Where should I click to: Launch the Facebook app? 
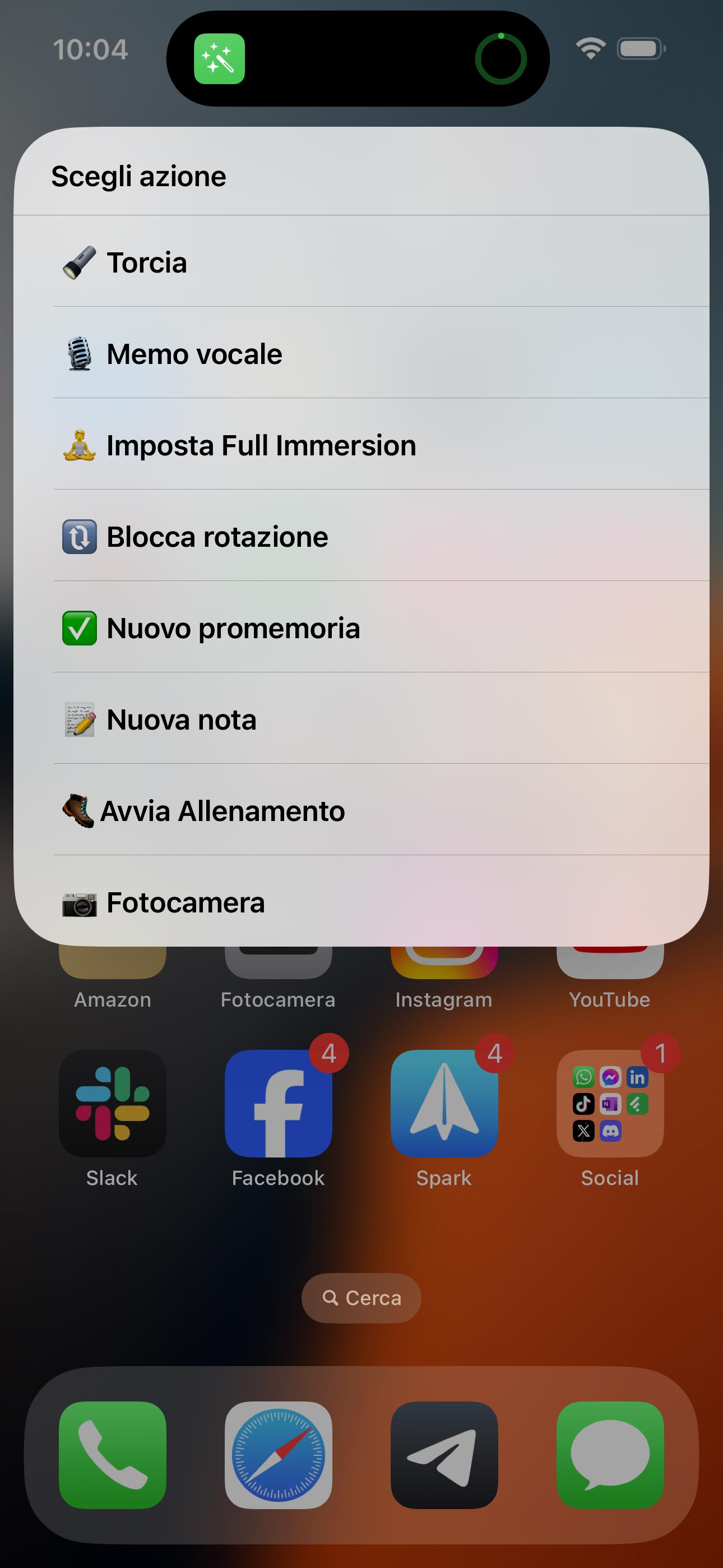278,1103
